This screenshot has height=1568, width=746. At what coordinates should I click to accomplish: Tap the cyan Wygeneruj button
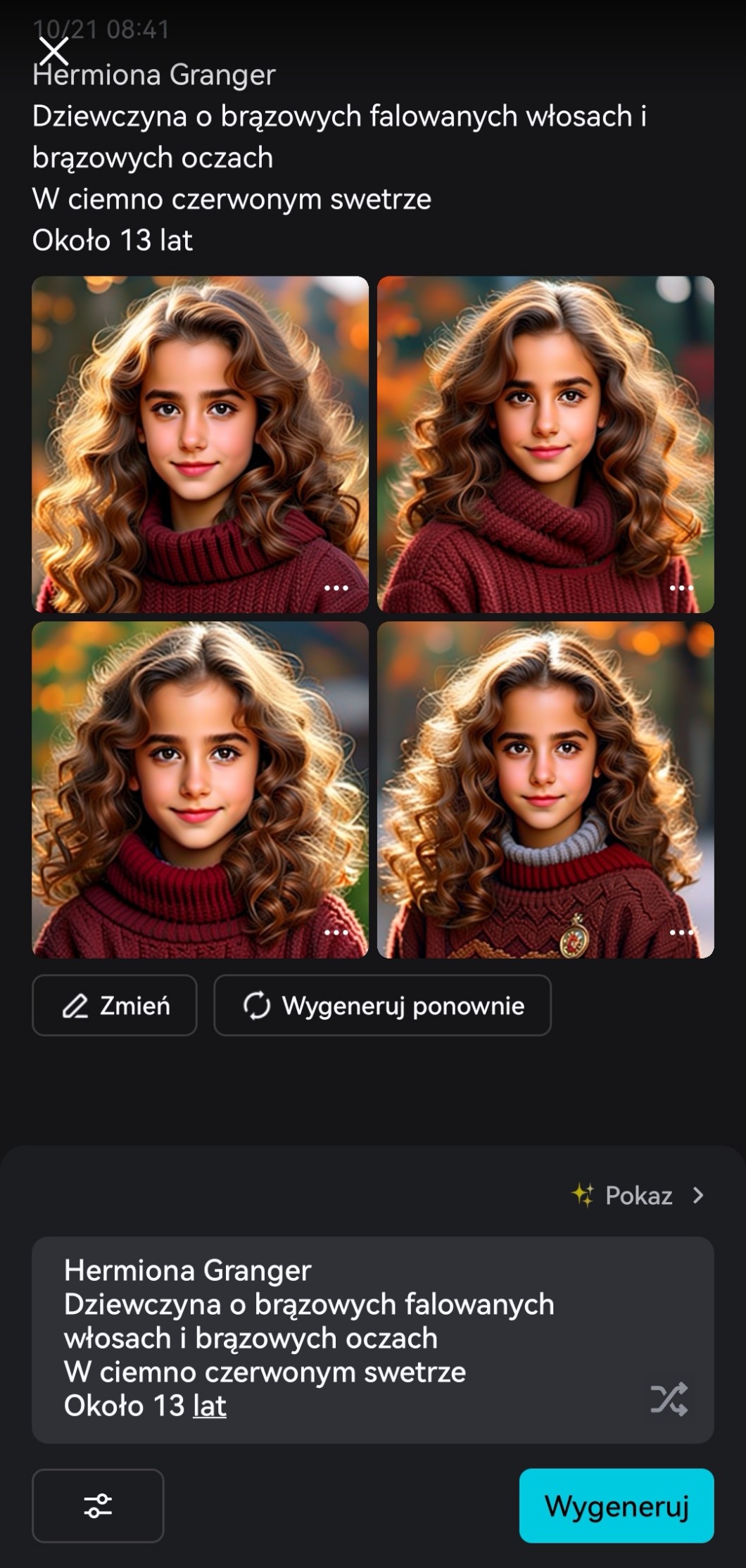pyautogui.click(x=617, y=1505)
